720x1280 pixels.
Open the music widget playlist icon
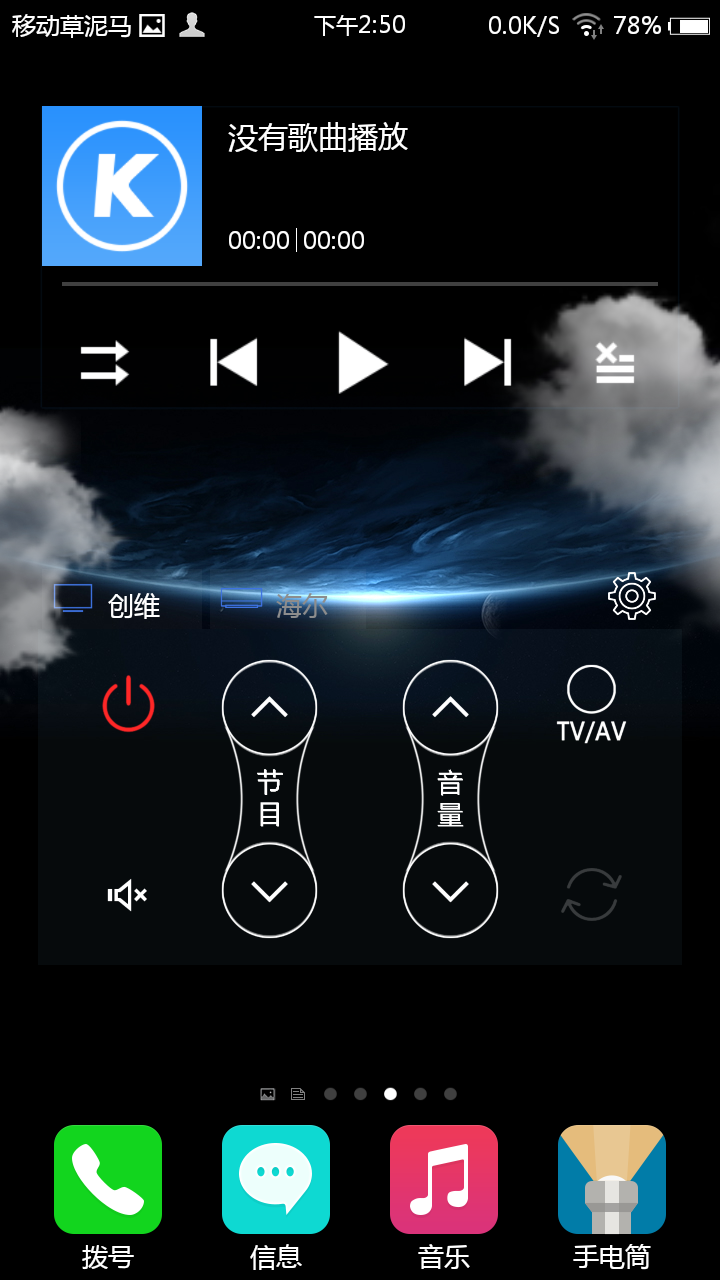(x=615, y=363)
